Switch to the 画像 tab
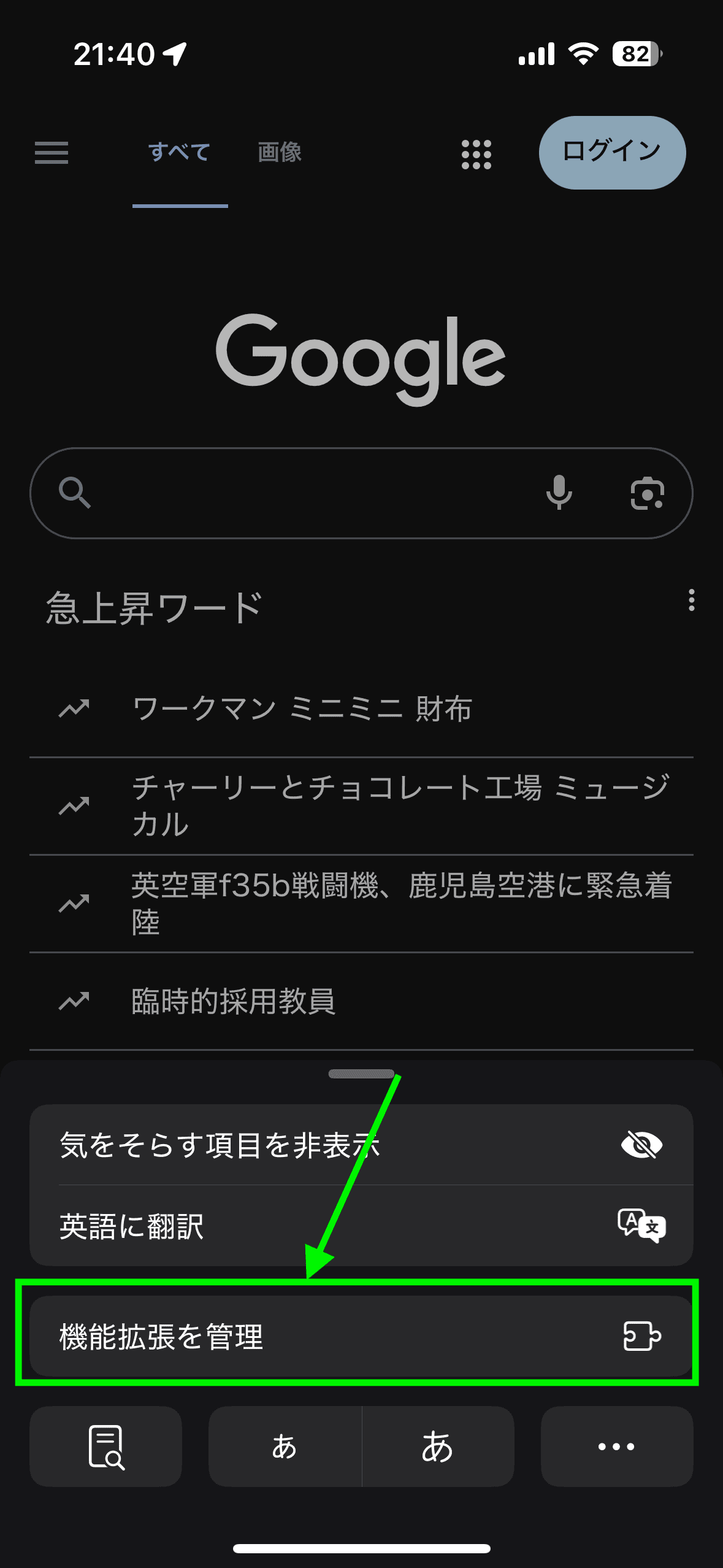Viewport: 723px width, 1568px height. pyautogui.click(x=280, y=153)
